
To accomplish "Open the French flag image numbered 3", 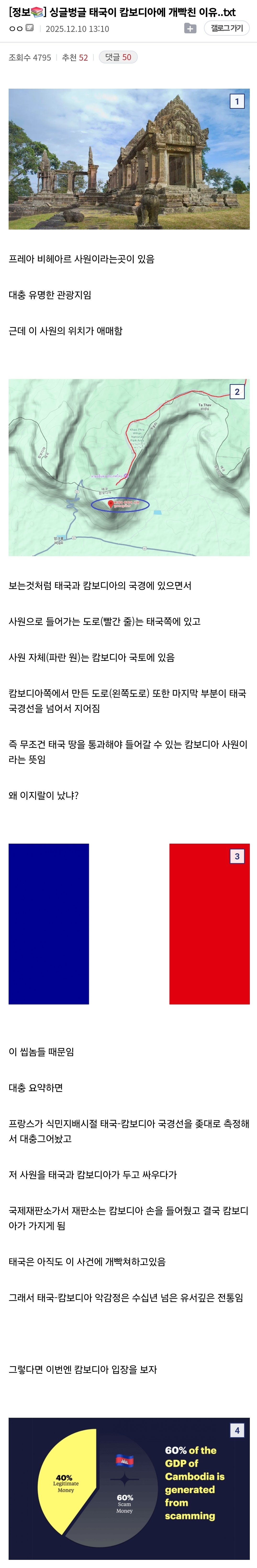I will (129, 924).
